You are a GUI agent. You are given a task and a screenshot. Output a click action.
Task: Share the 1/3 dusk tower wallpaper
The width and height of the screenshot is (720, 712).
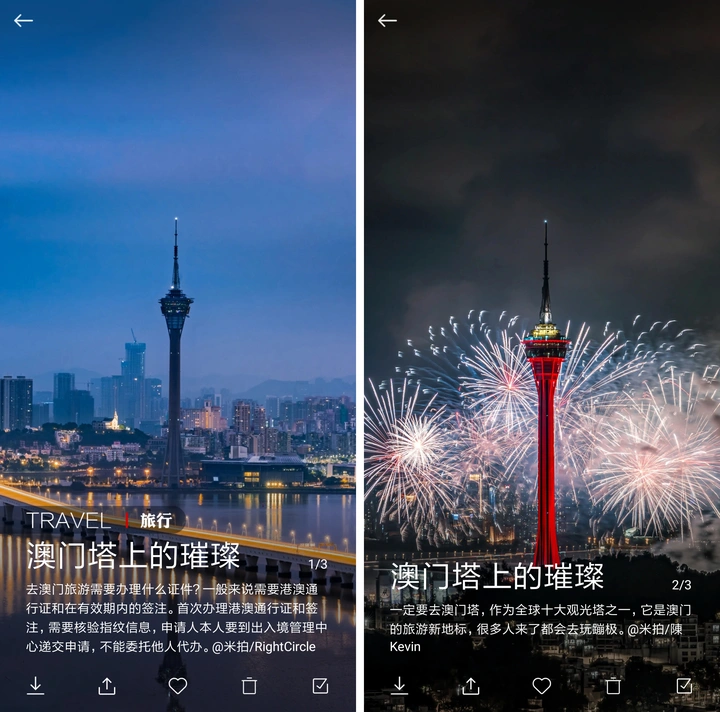click(107, 686)
